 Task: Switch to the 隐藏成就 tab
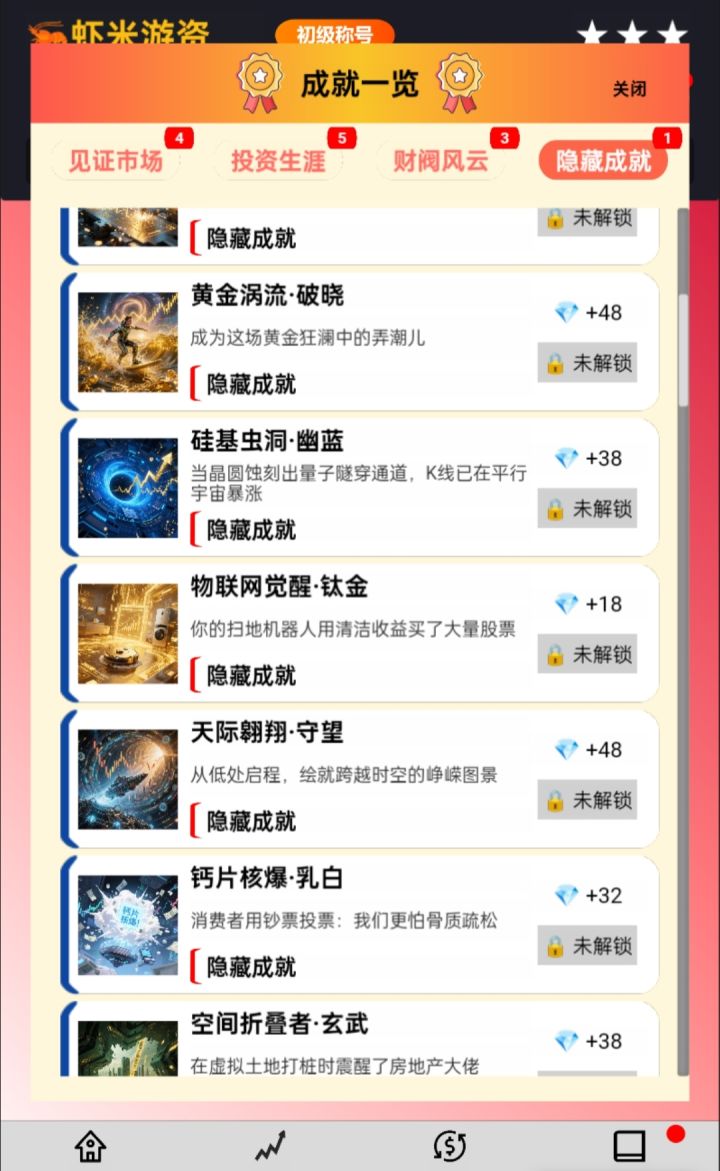point(602,160)
